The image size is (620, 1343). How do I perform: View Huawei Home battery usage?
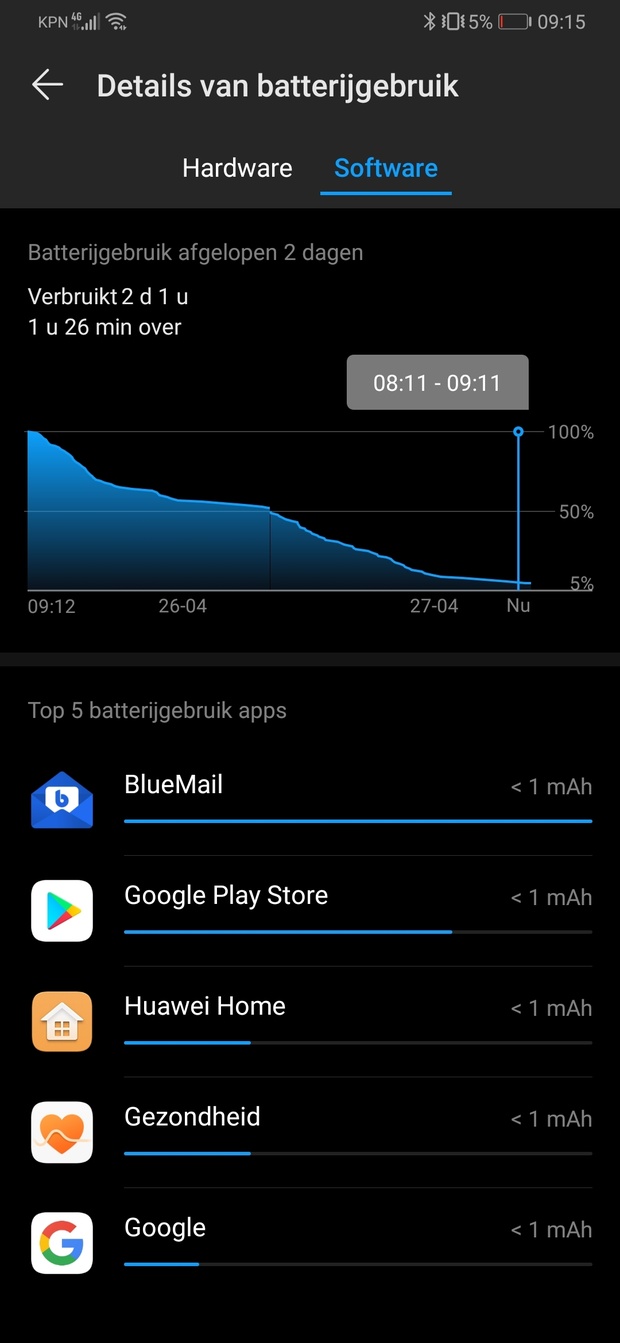point(310,1022)
